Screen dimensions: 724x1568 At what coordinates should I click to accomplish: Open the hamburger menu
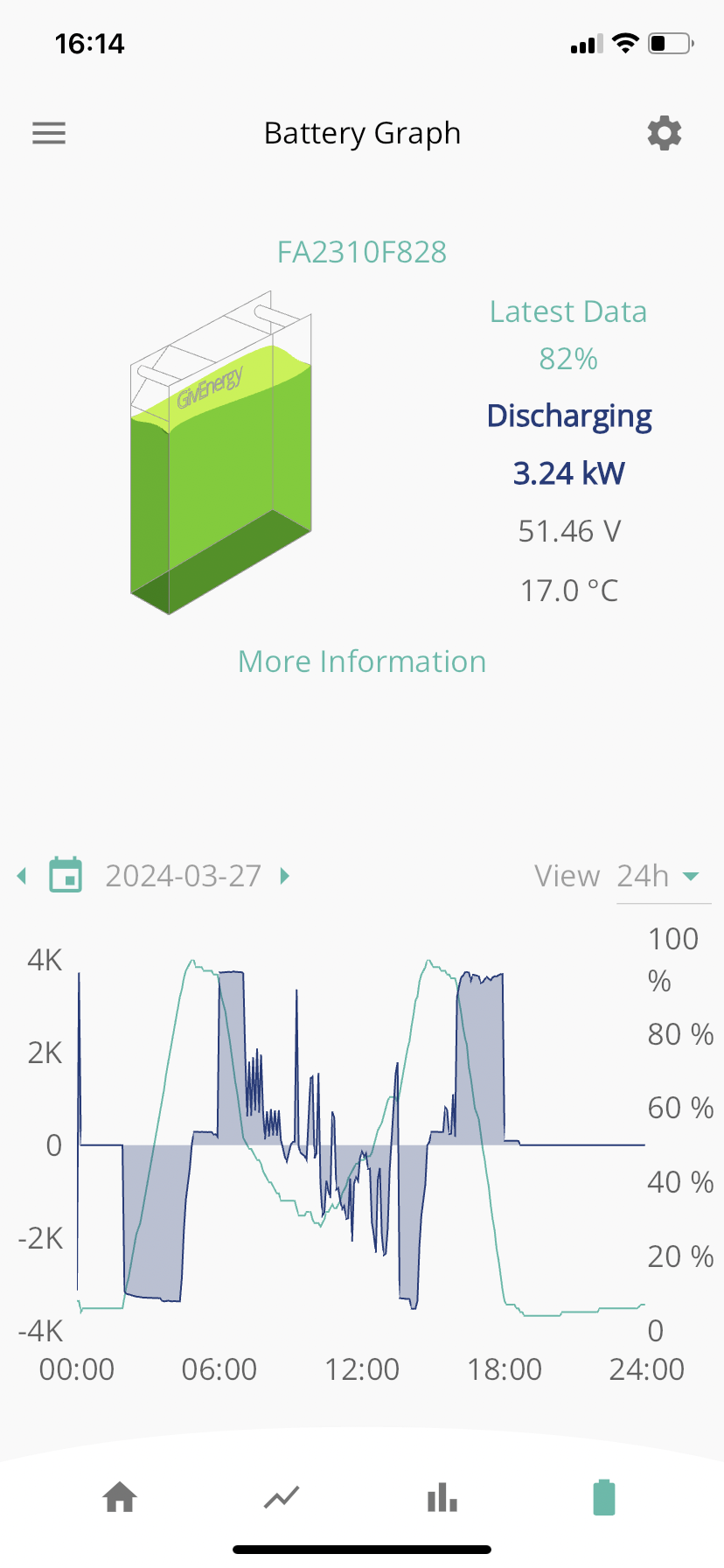pos(49,133)
